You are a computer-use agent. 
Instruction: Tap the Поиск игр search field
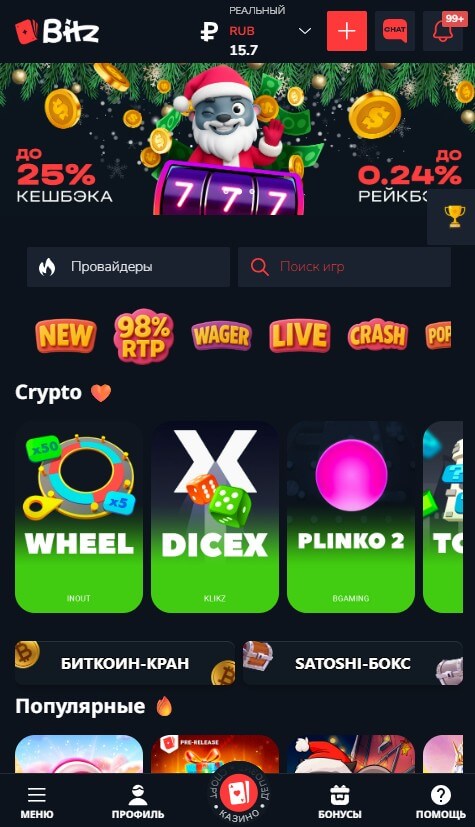[x=344, y=267]
